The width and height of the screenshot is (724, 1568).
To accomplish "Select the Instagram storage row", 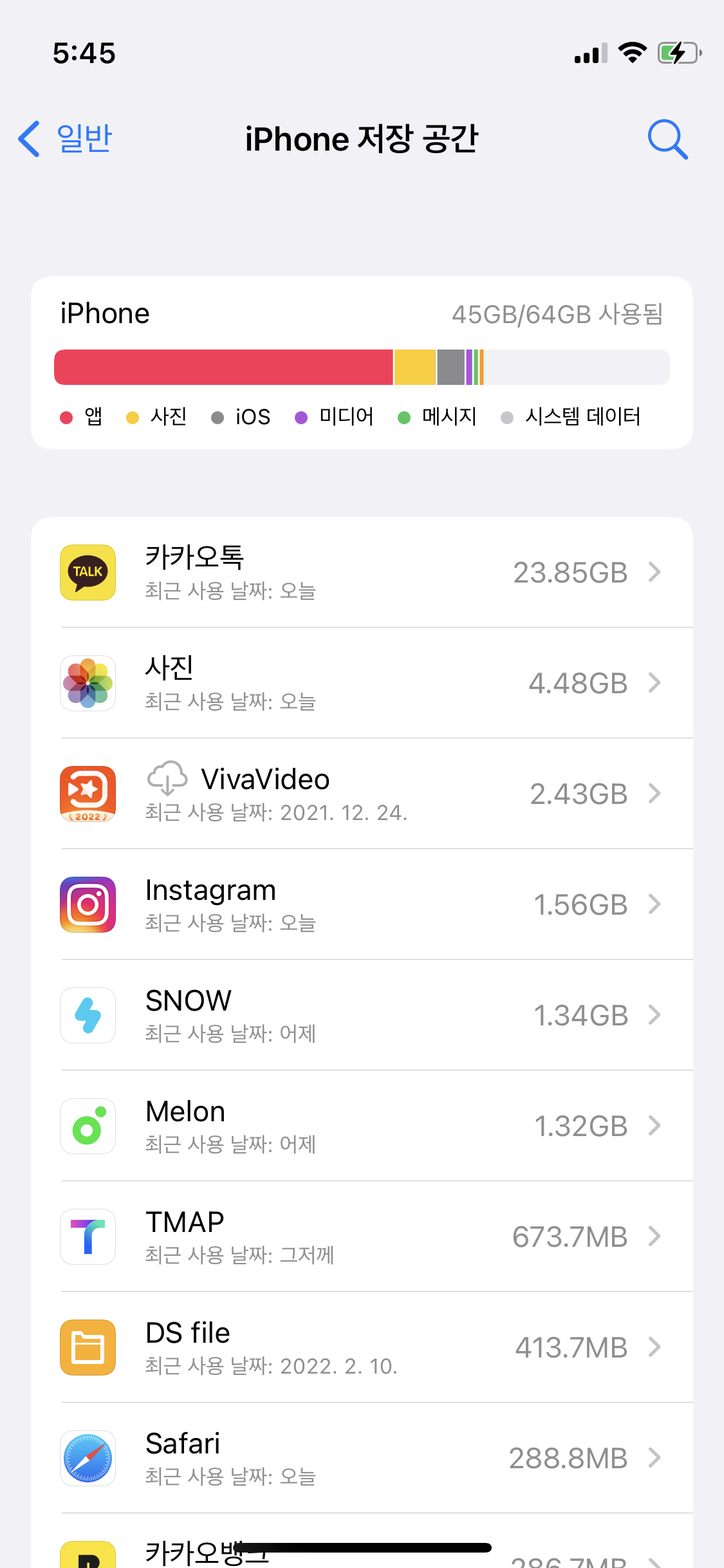I will tap(362, 904).
